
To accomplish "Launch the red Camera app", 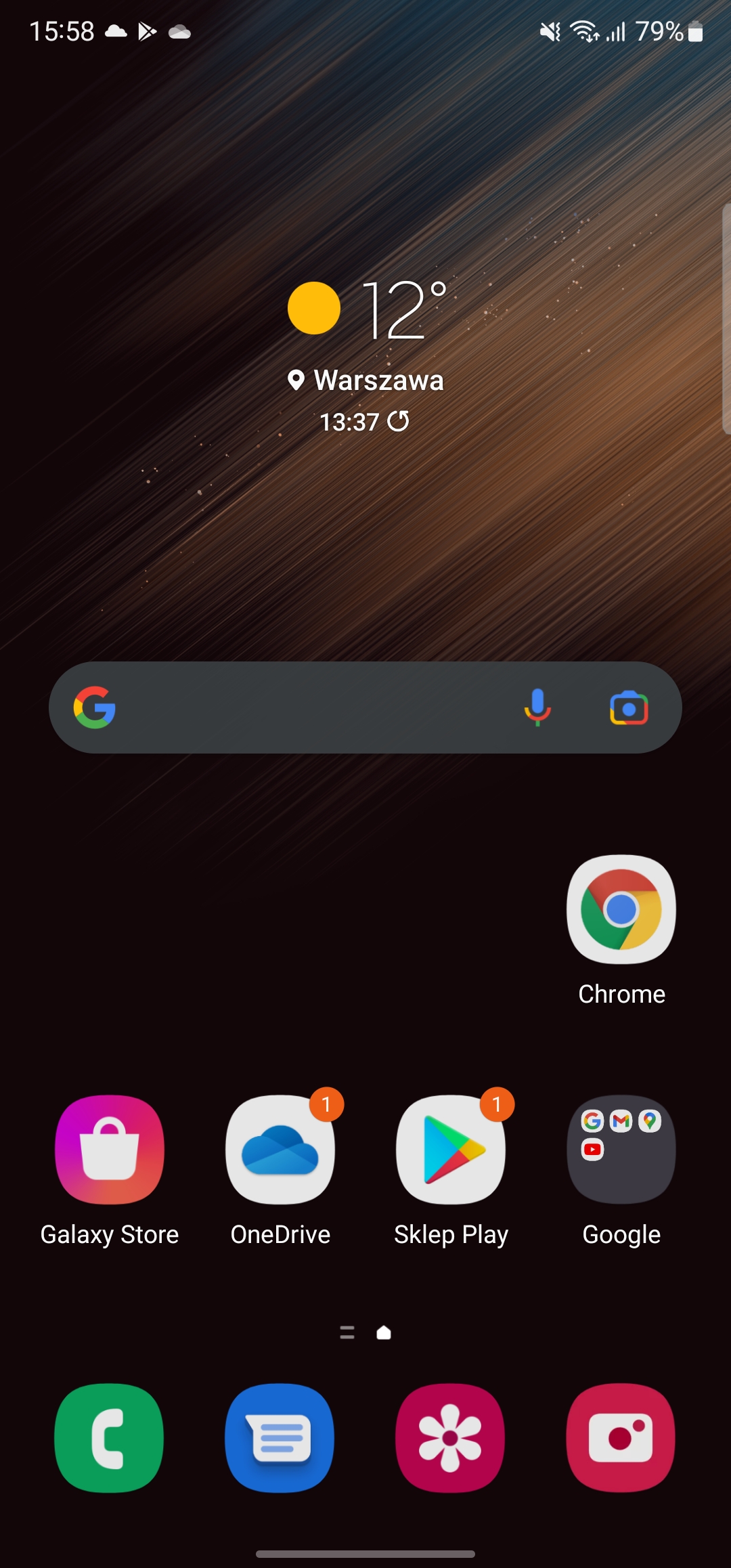I will [x=621, y=1437].
